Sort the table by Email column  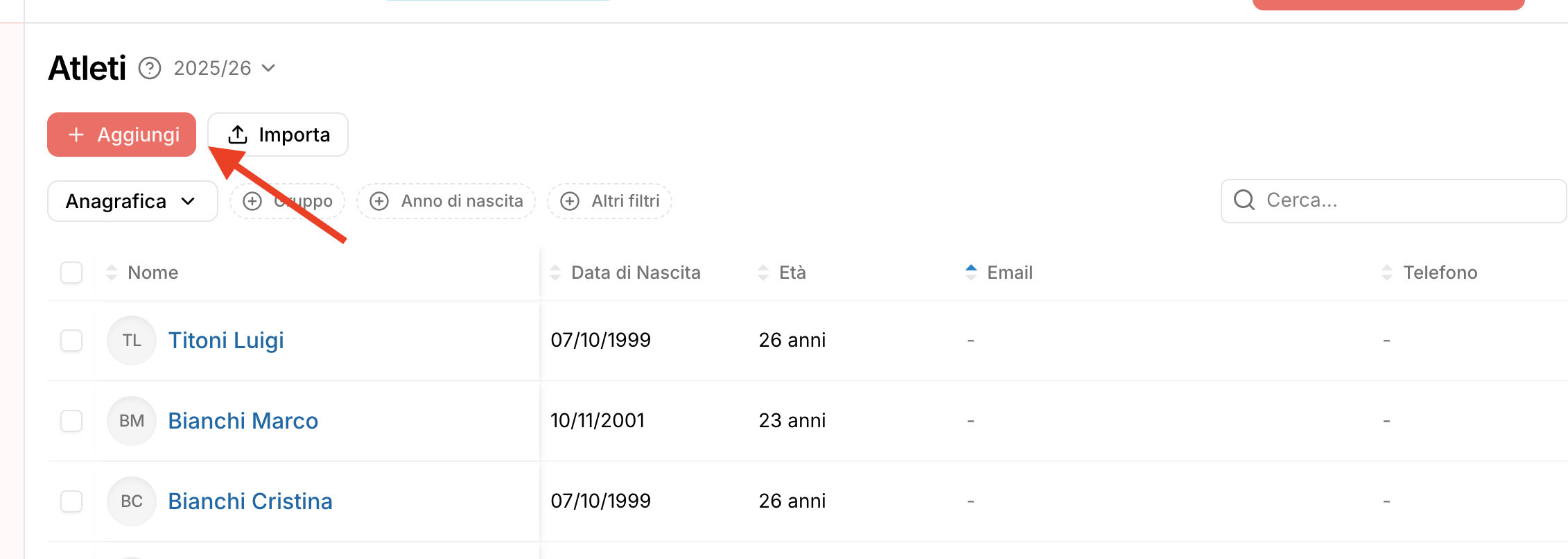point(1009,273)
